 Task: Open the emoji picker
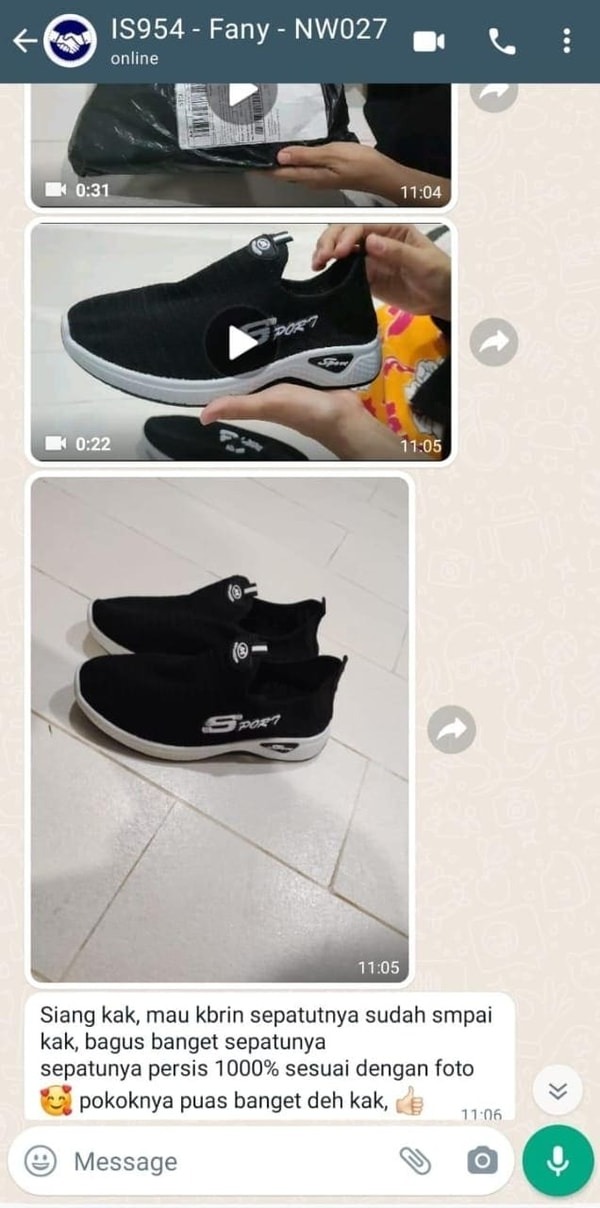pos(40,1161)
